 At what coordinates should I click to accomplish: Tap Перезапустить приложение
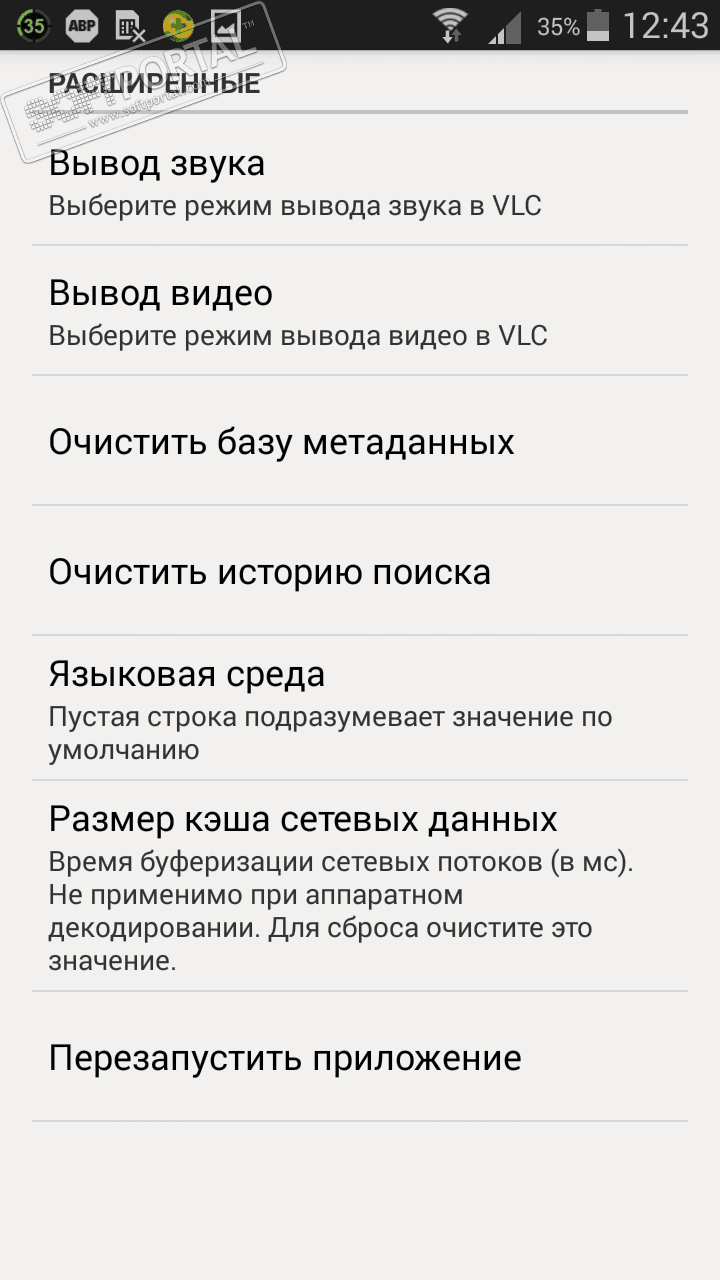[360, 1057]
